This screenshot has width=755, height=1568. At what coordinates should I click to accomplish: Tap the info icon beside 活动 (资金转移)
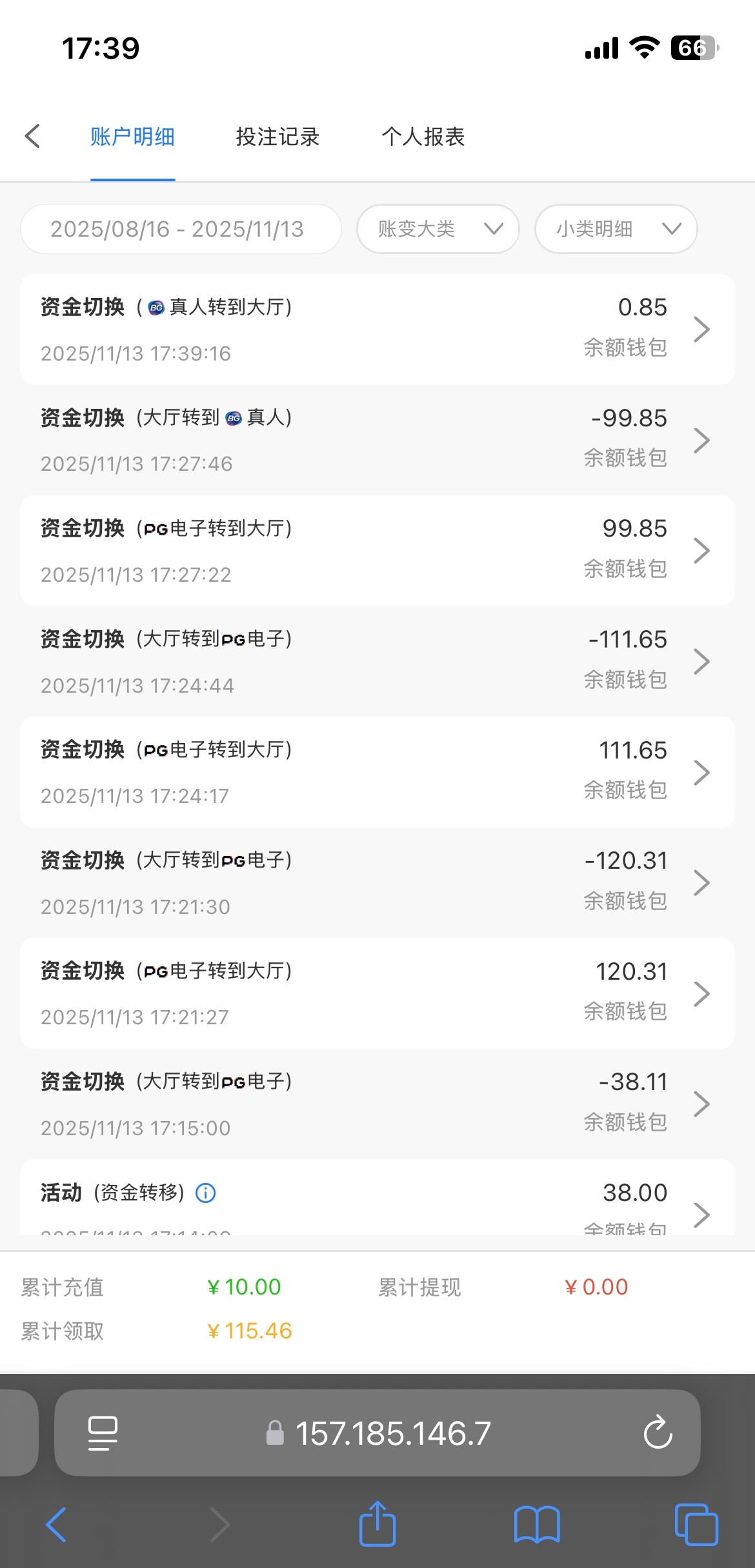tap(205, 1193)
